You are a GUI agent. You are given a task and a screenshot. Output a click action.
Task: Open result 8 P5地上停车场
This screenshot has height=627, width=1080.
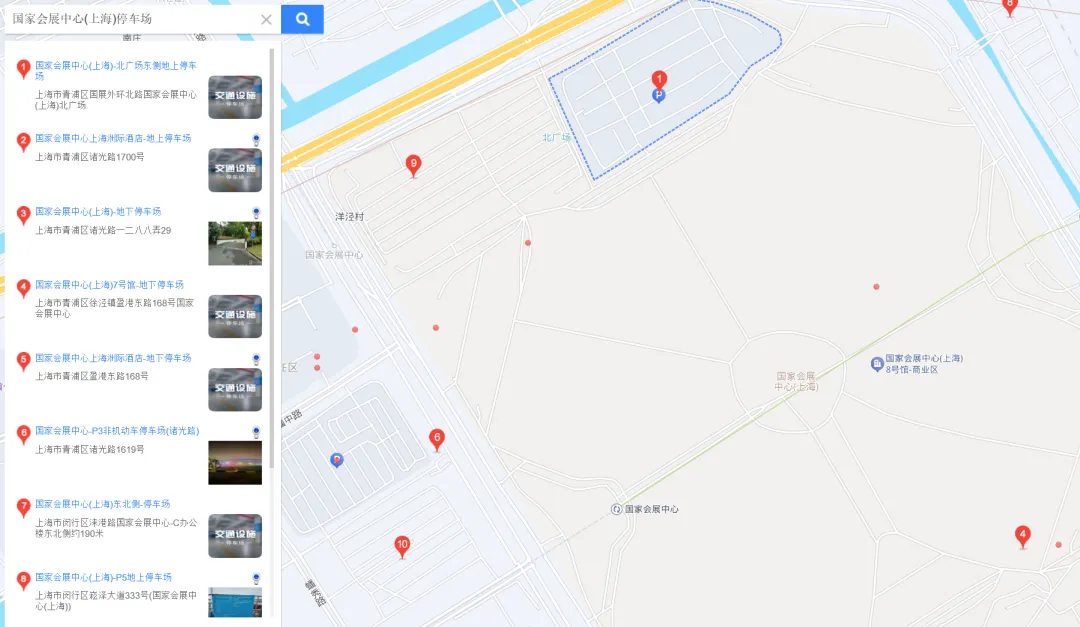[103, 577]
